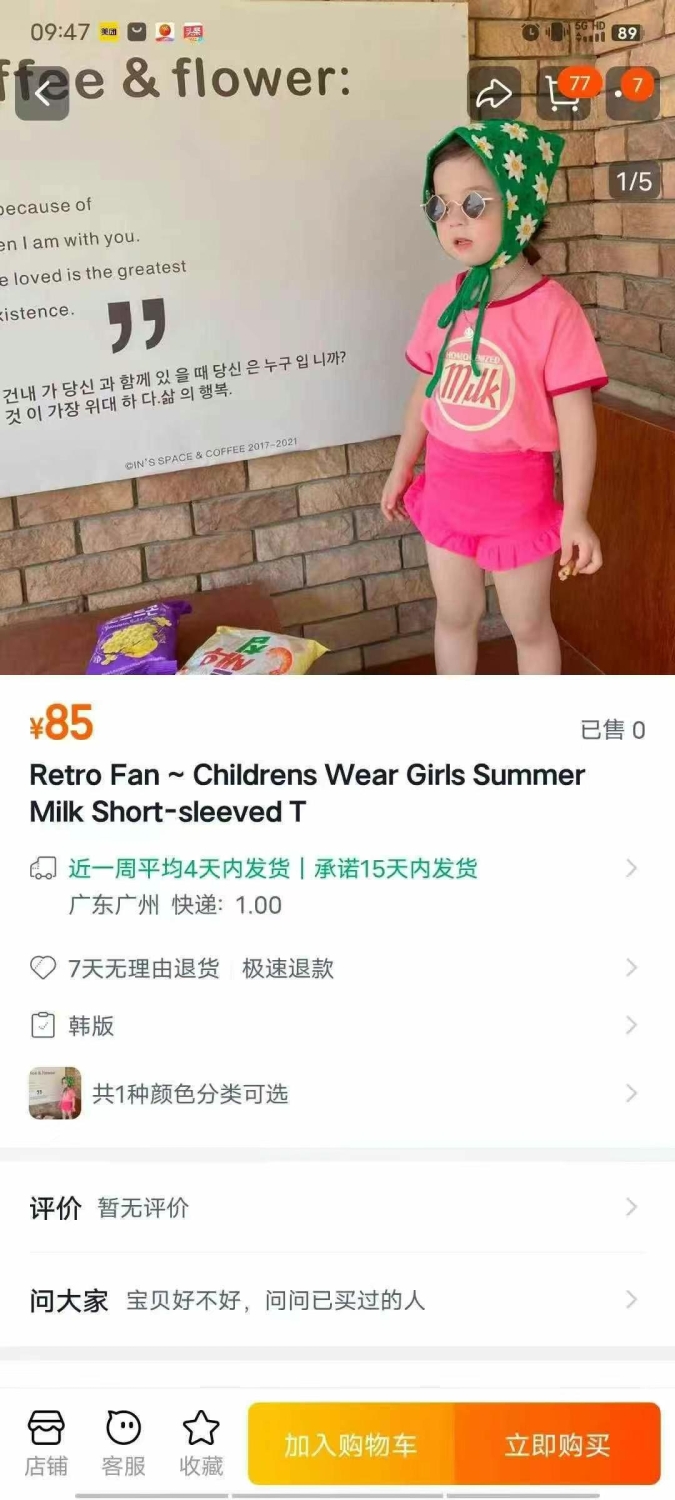Viewport: 675px width, 1500px height.
Task: Open the 评价 reviews section
Action: 337,1208
